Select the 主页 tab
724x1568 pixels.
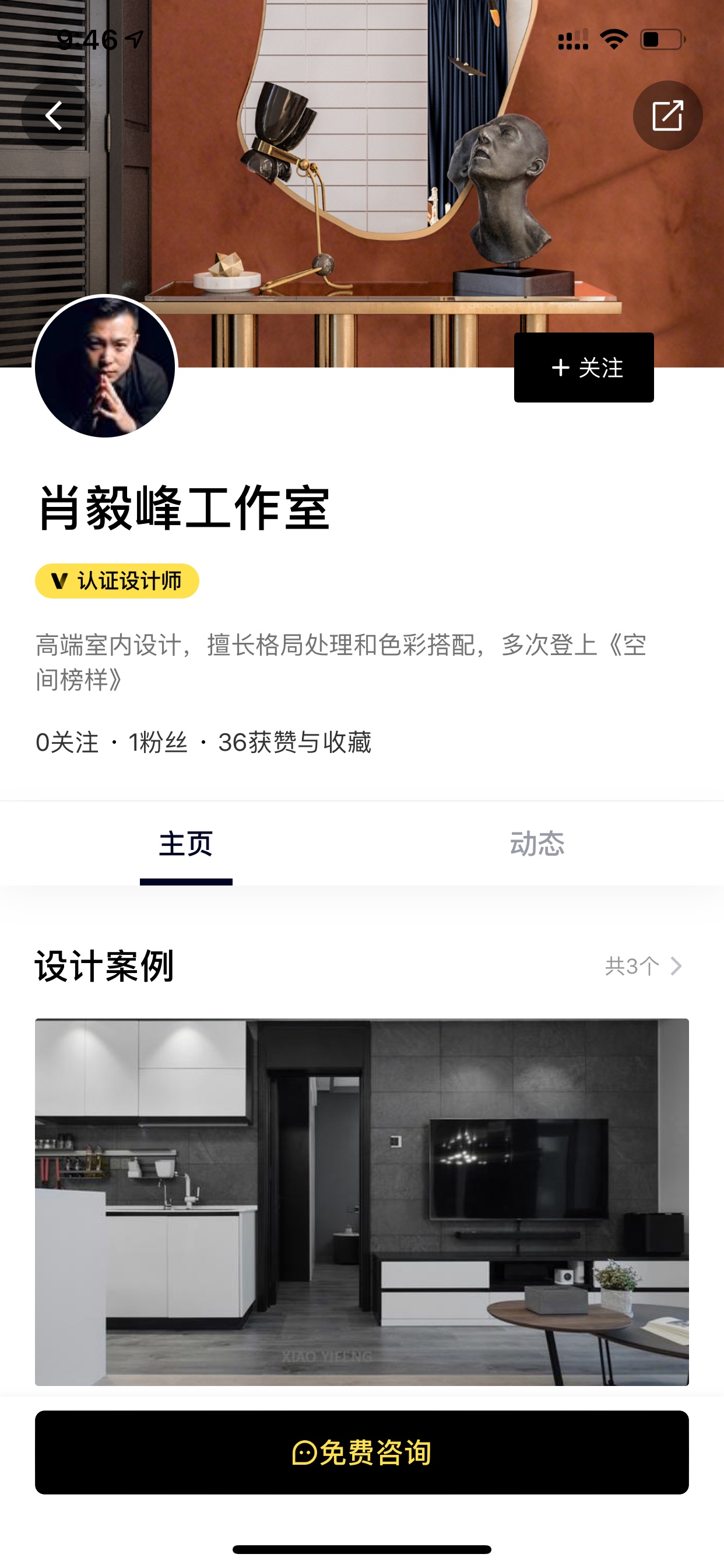coord(185,844)
